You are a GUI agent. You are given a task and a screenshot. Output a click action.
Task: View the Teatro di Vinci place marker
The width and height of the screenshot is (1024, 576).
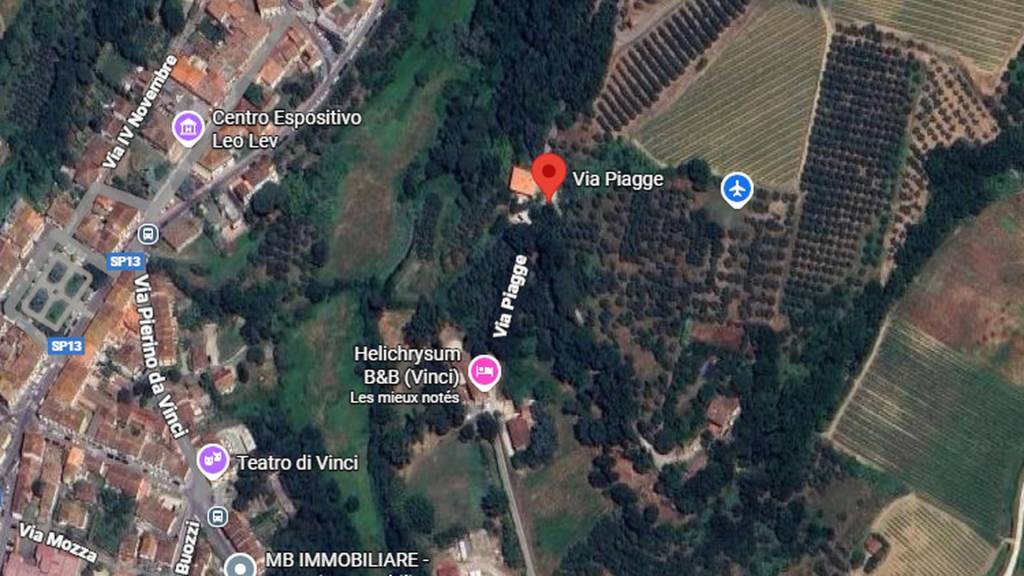coord(213,460)
